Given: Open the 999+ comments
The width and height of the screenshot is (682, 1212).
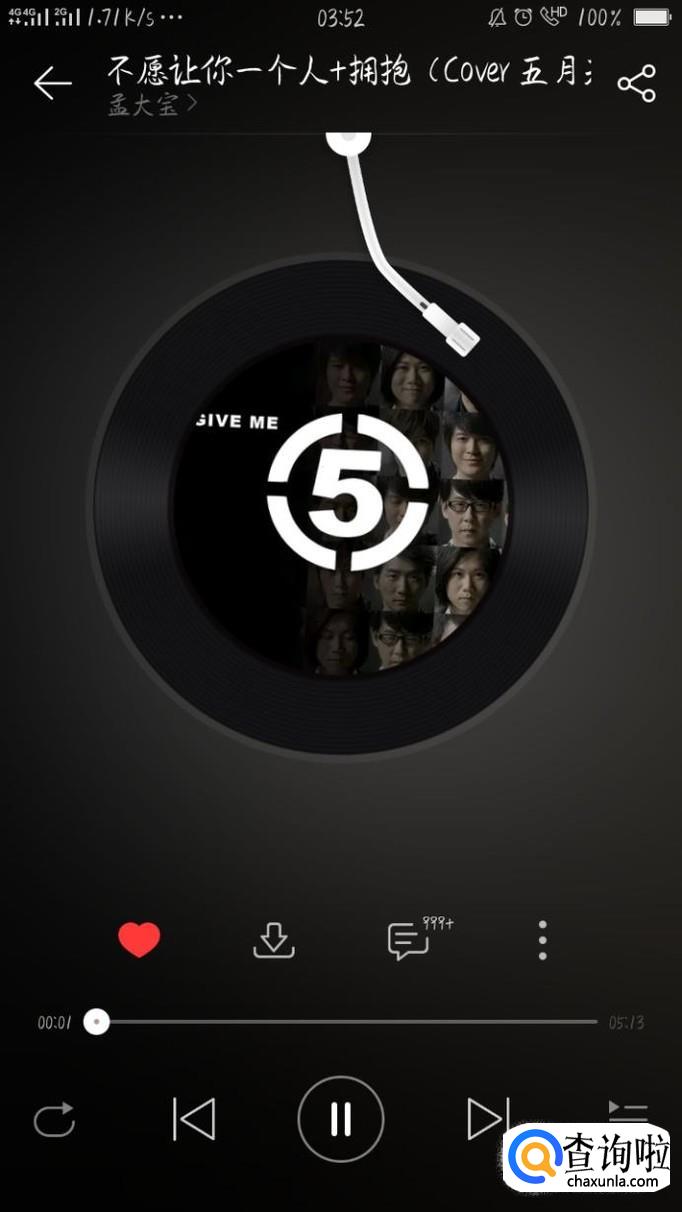Looking at the screenshot, I should click(408, 940).
